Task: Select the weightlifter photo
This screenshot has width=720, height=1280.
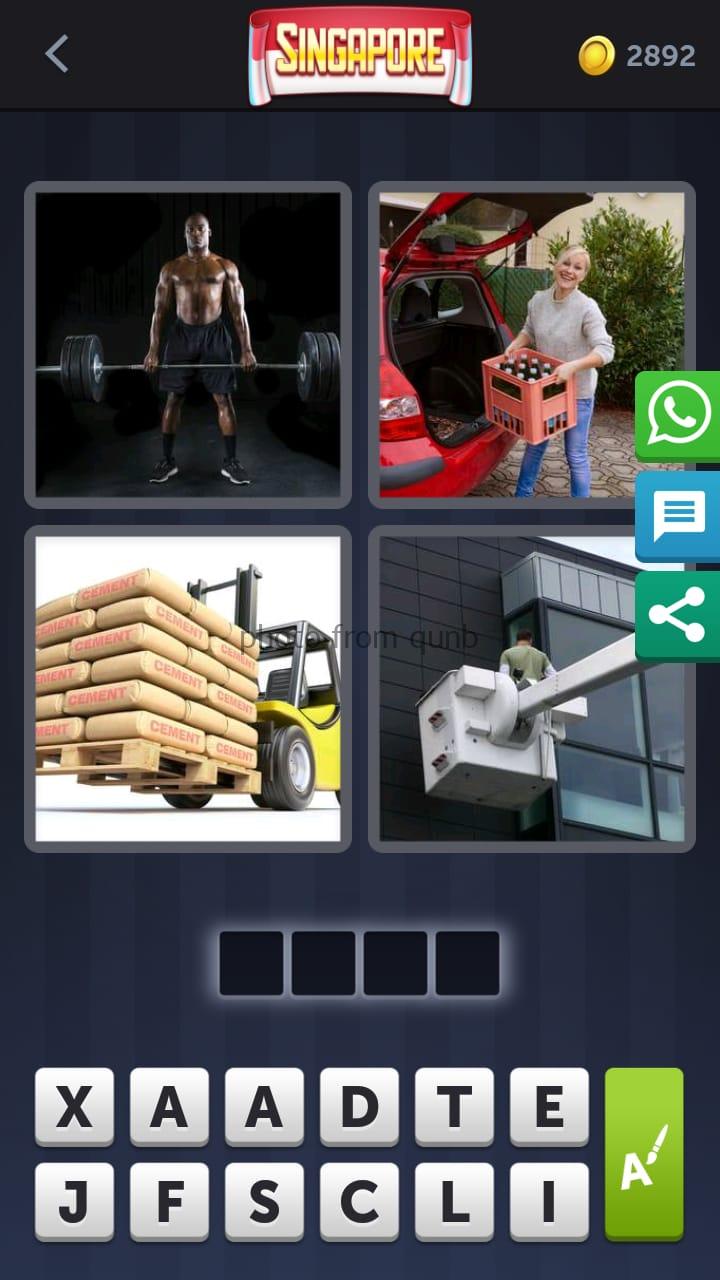Action: pyautogui.click(x=187, y=343)
